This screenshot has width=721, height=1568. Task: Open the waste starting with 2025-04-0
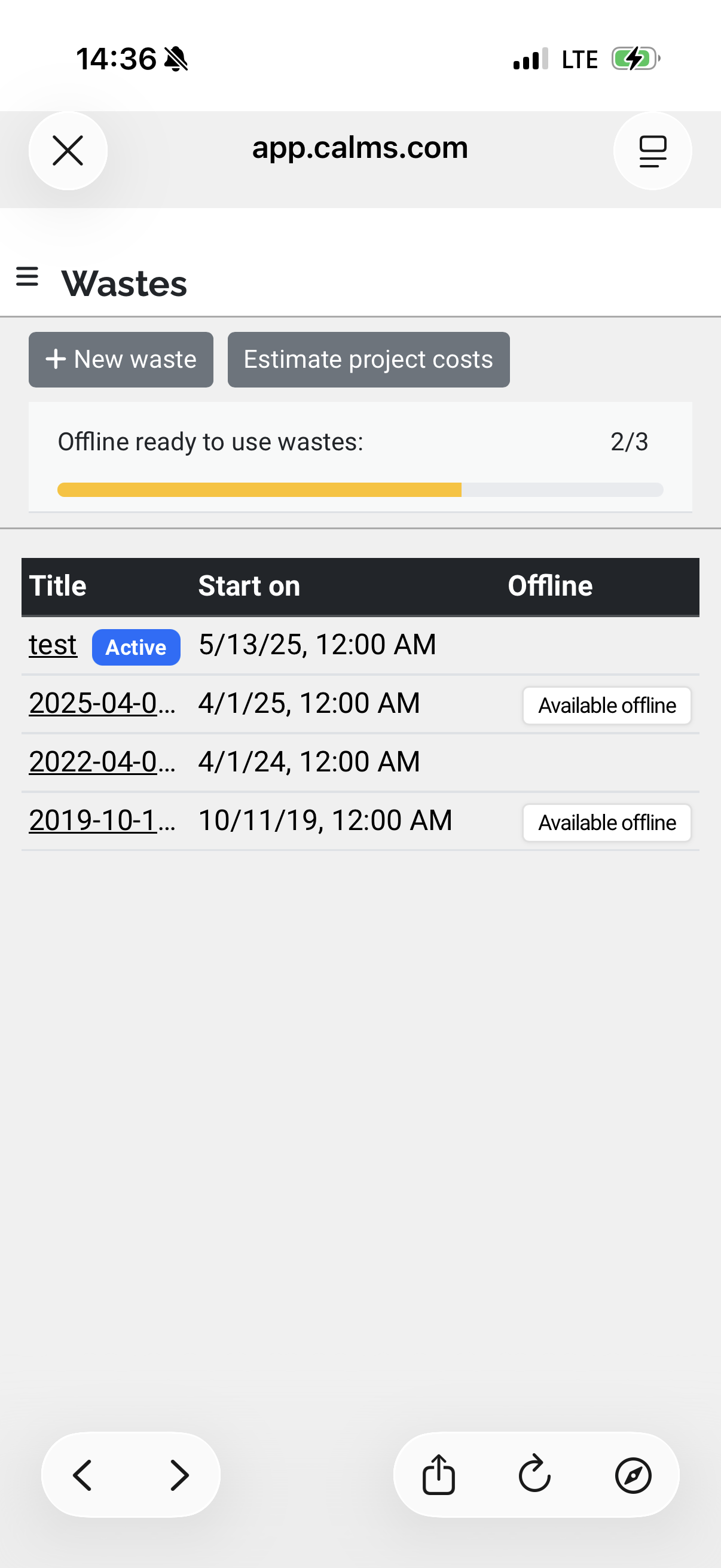point(102,704)
